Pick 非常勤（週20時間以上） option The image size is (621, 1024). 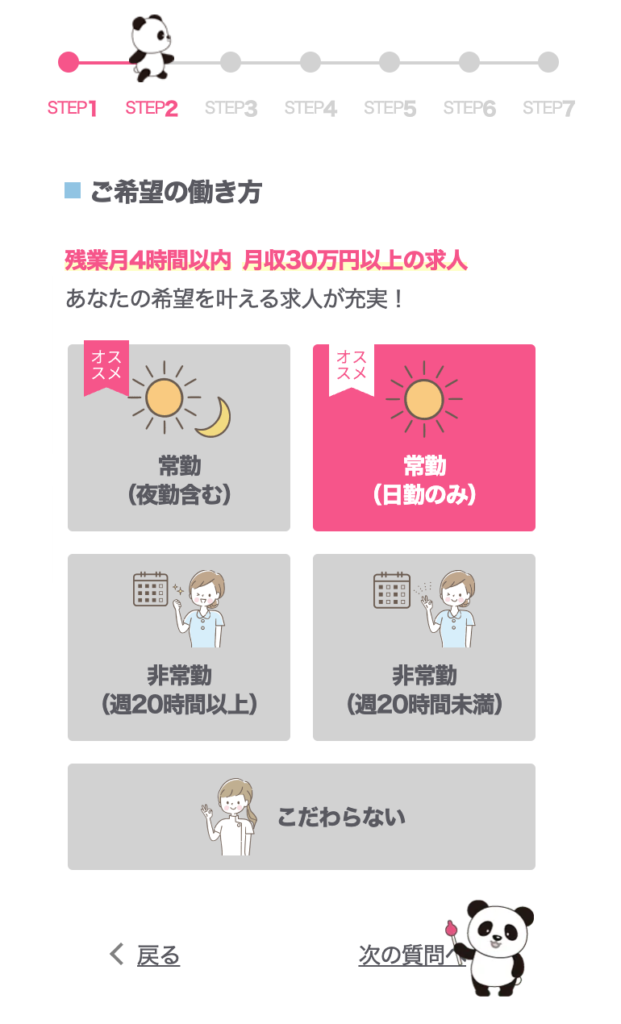pos(179,647)
